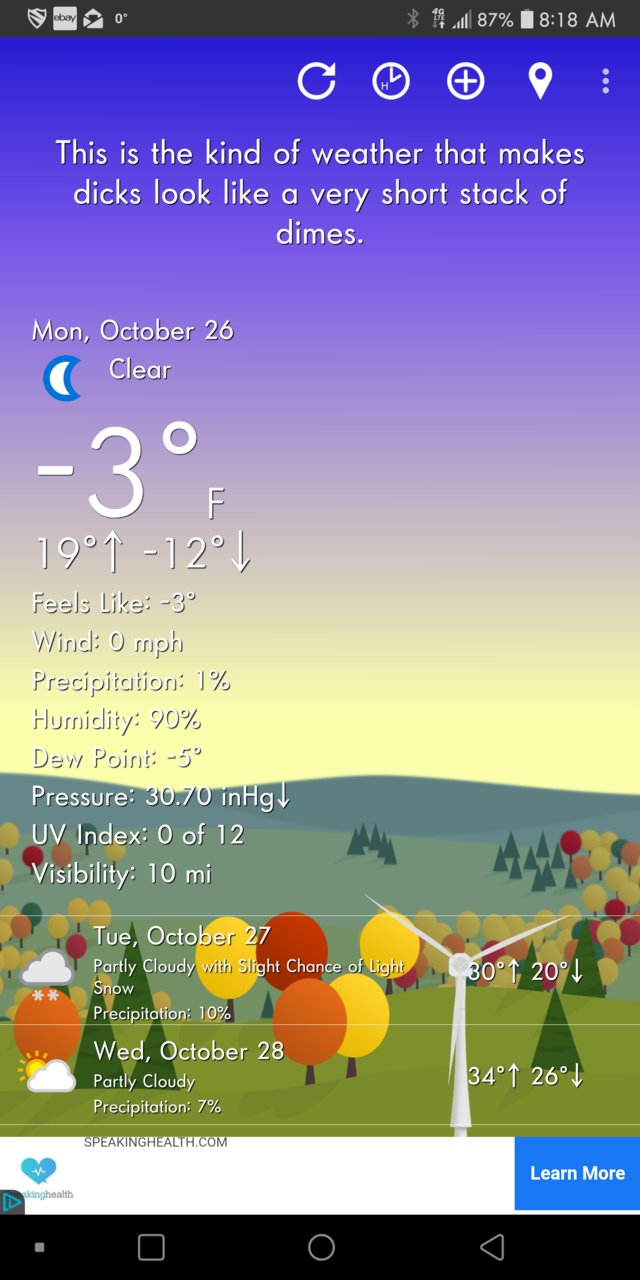The image size is (640, 1280).
Task: Tap Learn More on the ad banner
Action: 577,1173
